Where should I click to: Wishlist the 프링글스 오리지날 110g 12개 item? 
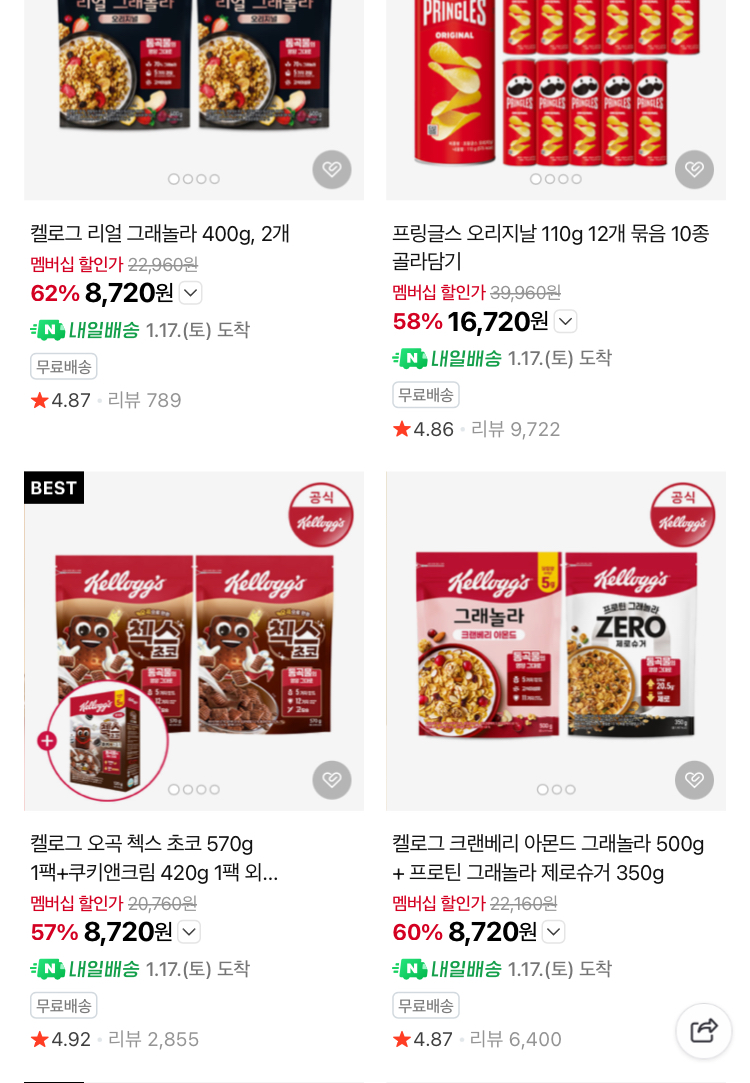coord(694,170)
